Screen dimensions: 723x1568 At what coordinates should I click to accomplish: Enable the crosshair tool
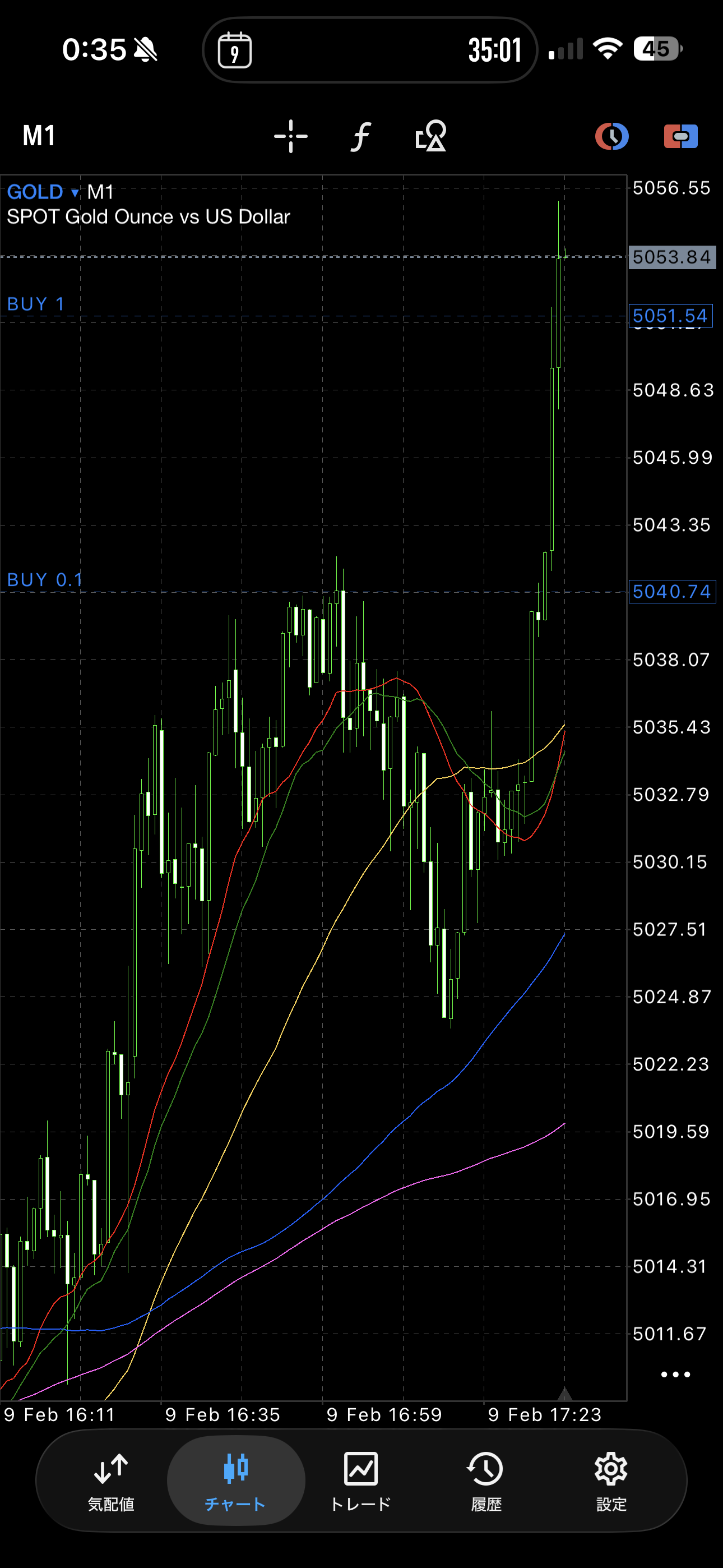coord(290,136)
